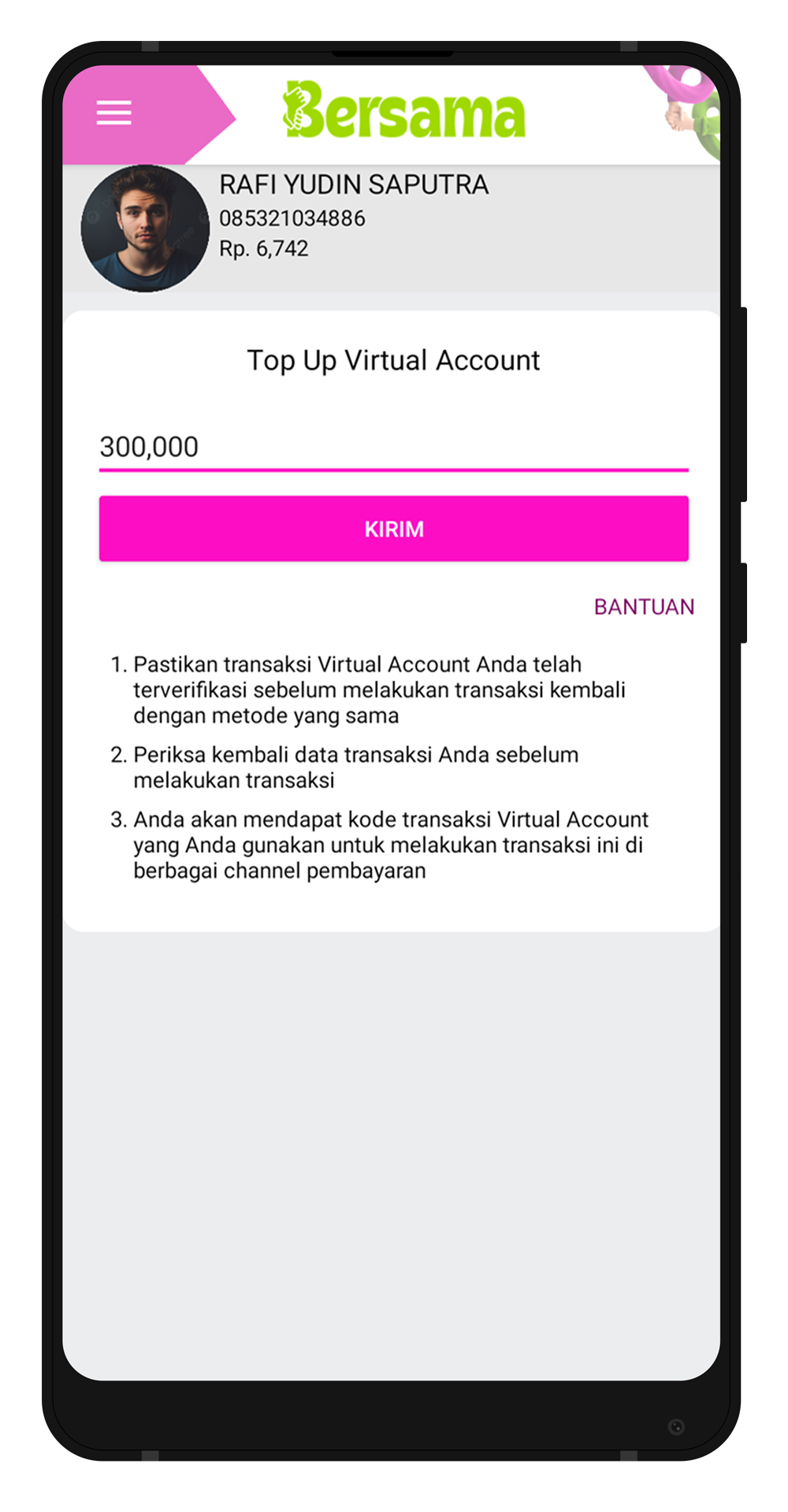788x1512 pixels.
Task: Open BANTUAN help link
Action: pos(644,607)
